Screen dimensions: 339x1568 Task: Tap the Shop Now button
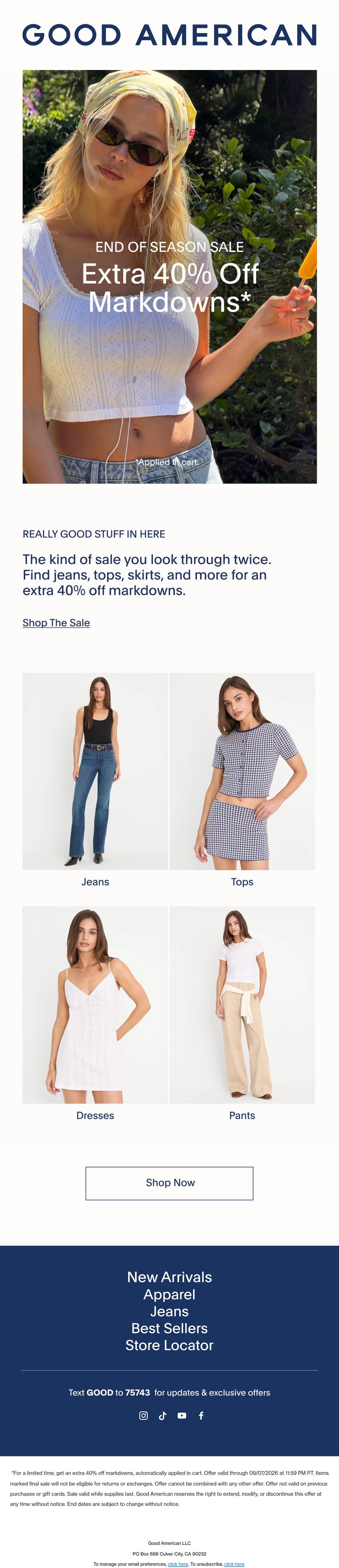tap(169, 1183)
